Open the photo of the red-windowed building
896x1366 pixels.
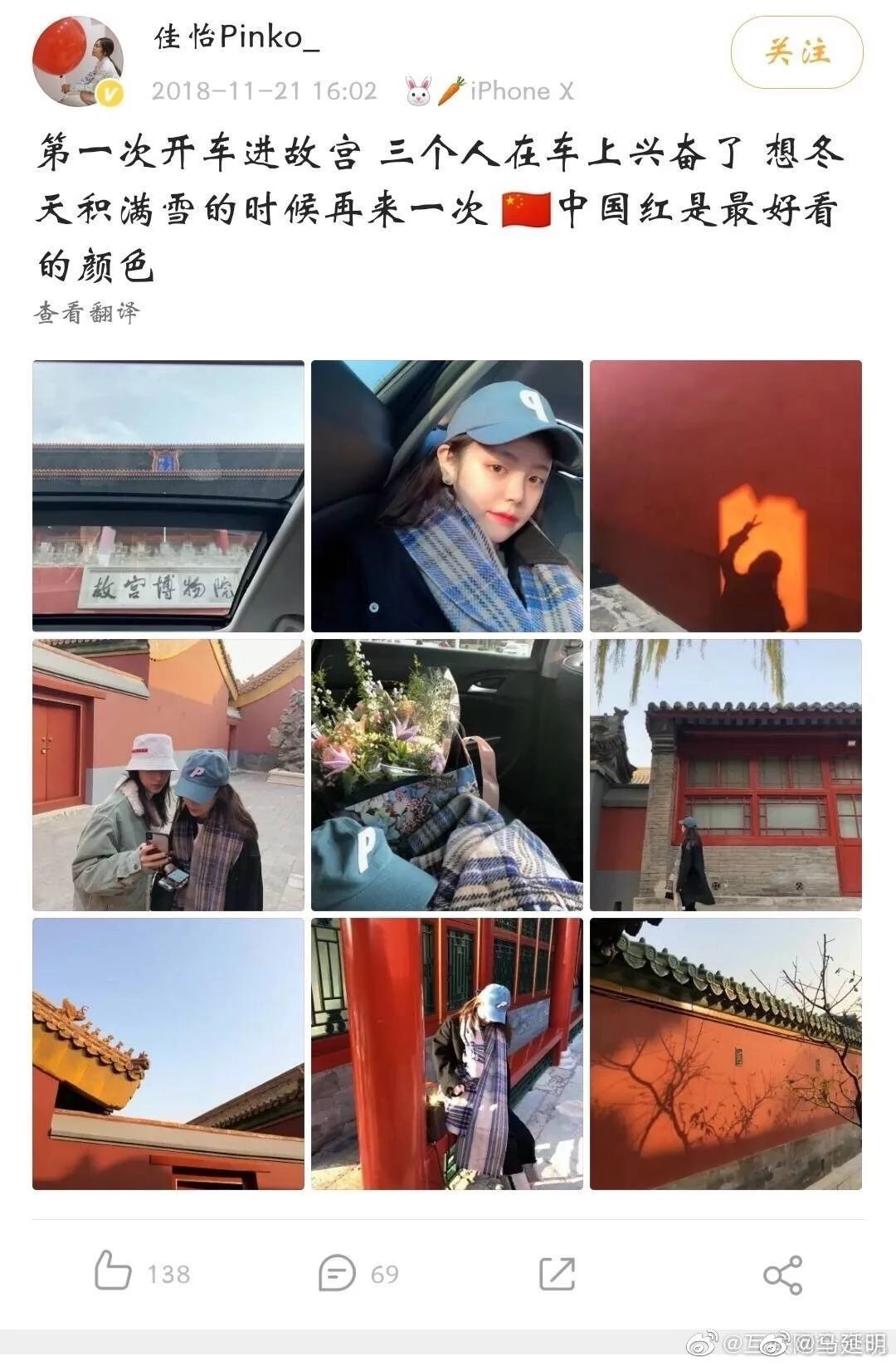click(726, 775)
